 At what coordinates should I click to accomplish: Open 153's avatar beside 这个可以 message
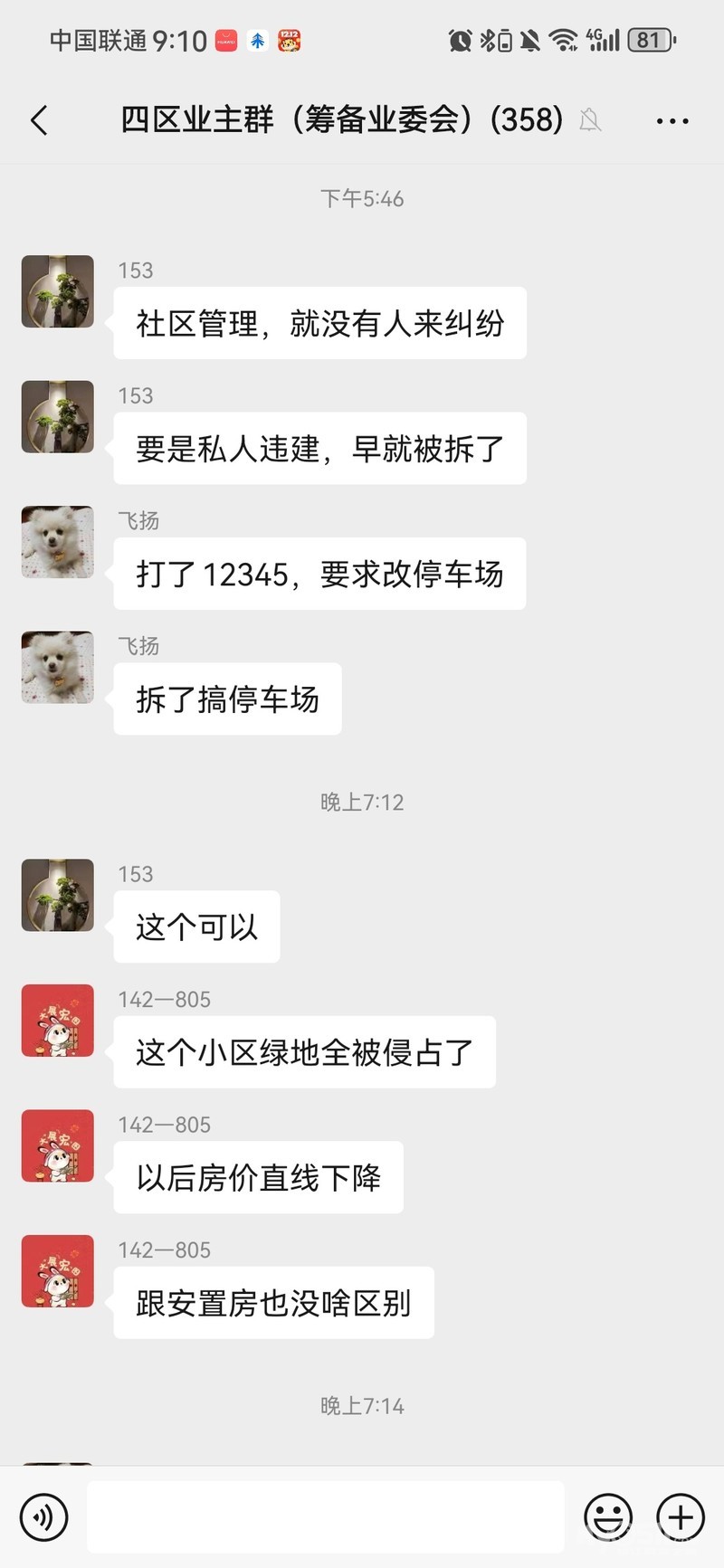[x=58, y=895]
